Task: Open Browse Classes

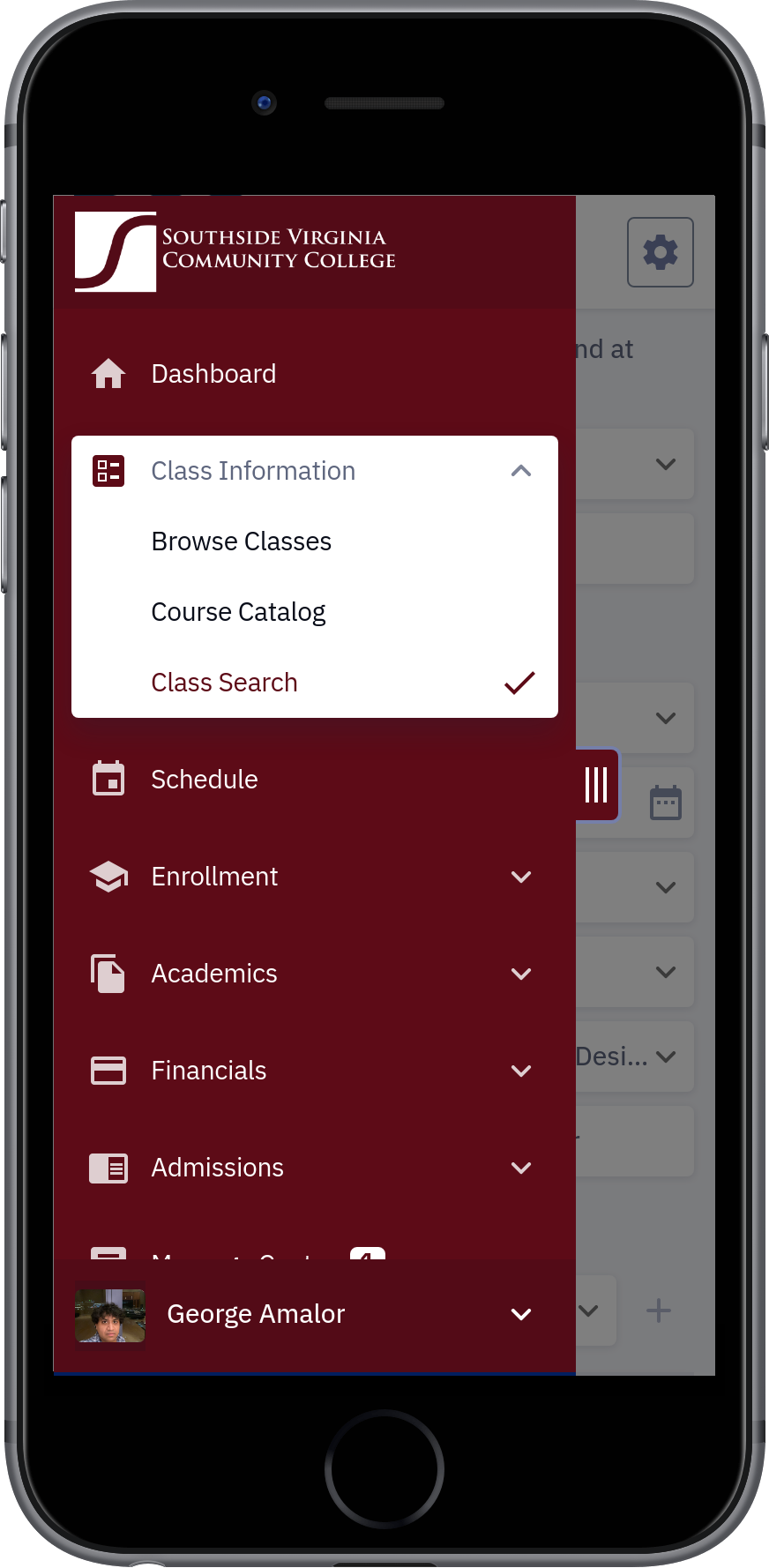Action: pos(314,541)
